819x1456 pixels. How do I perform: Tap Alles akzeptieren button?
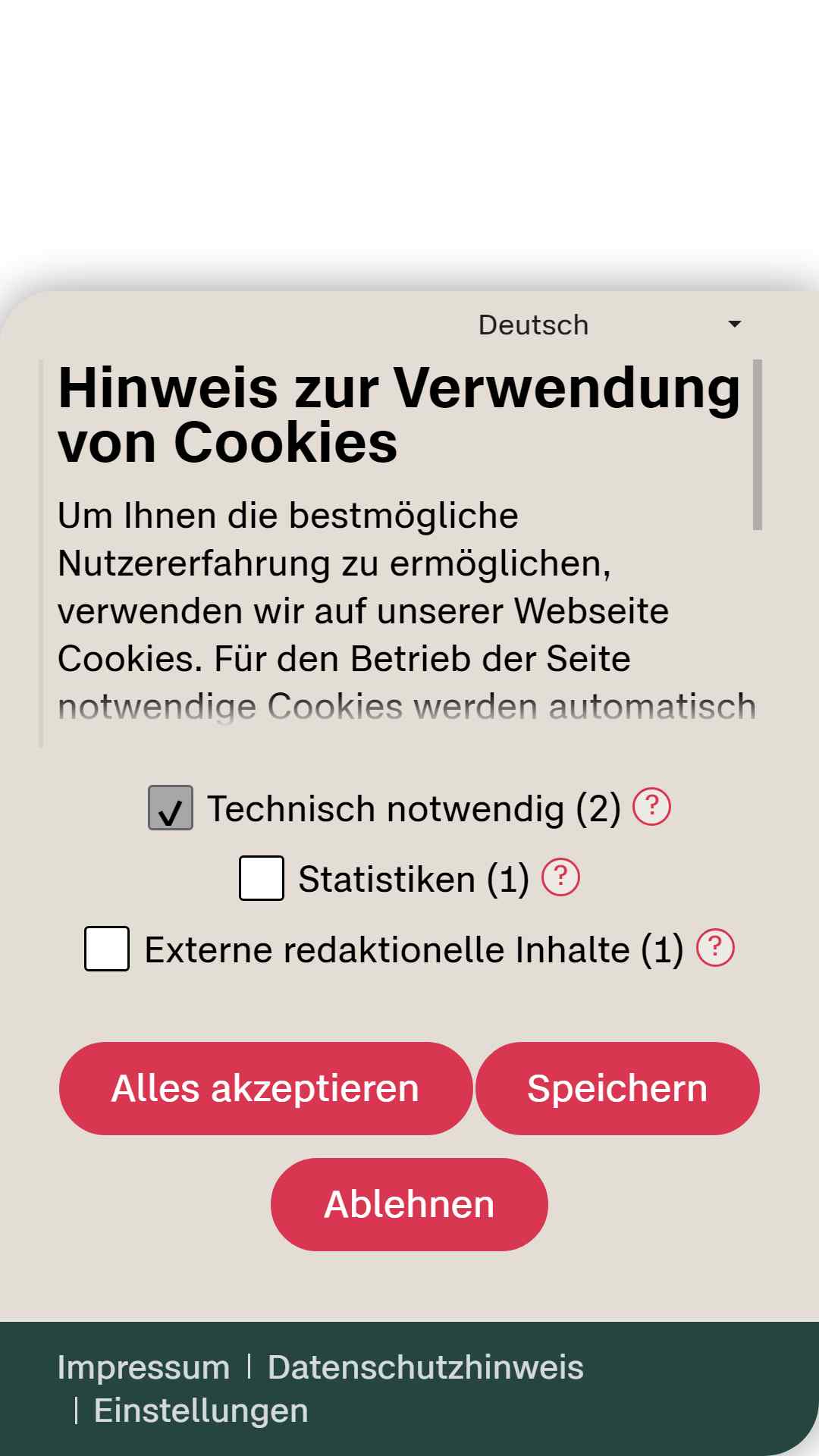coord(265,1088)
